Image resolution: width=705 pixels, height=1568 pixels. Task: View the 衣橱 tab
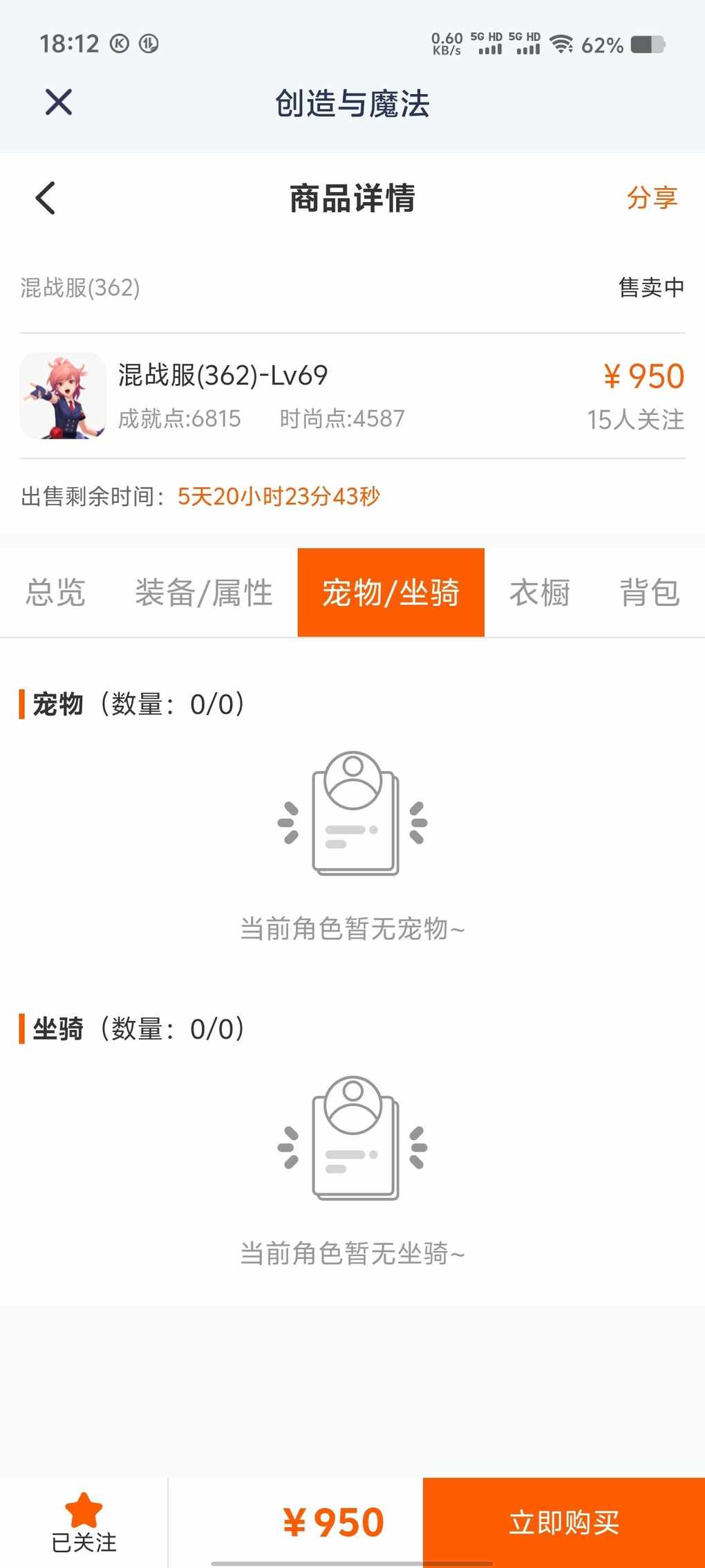click(540, 593)
